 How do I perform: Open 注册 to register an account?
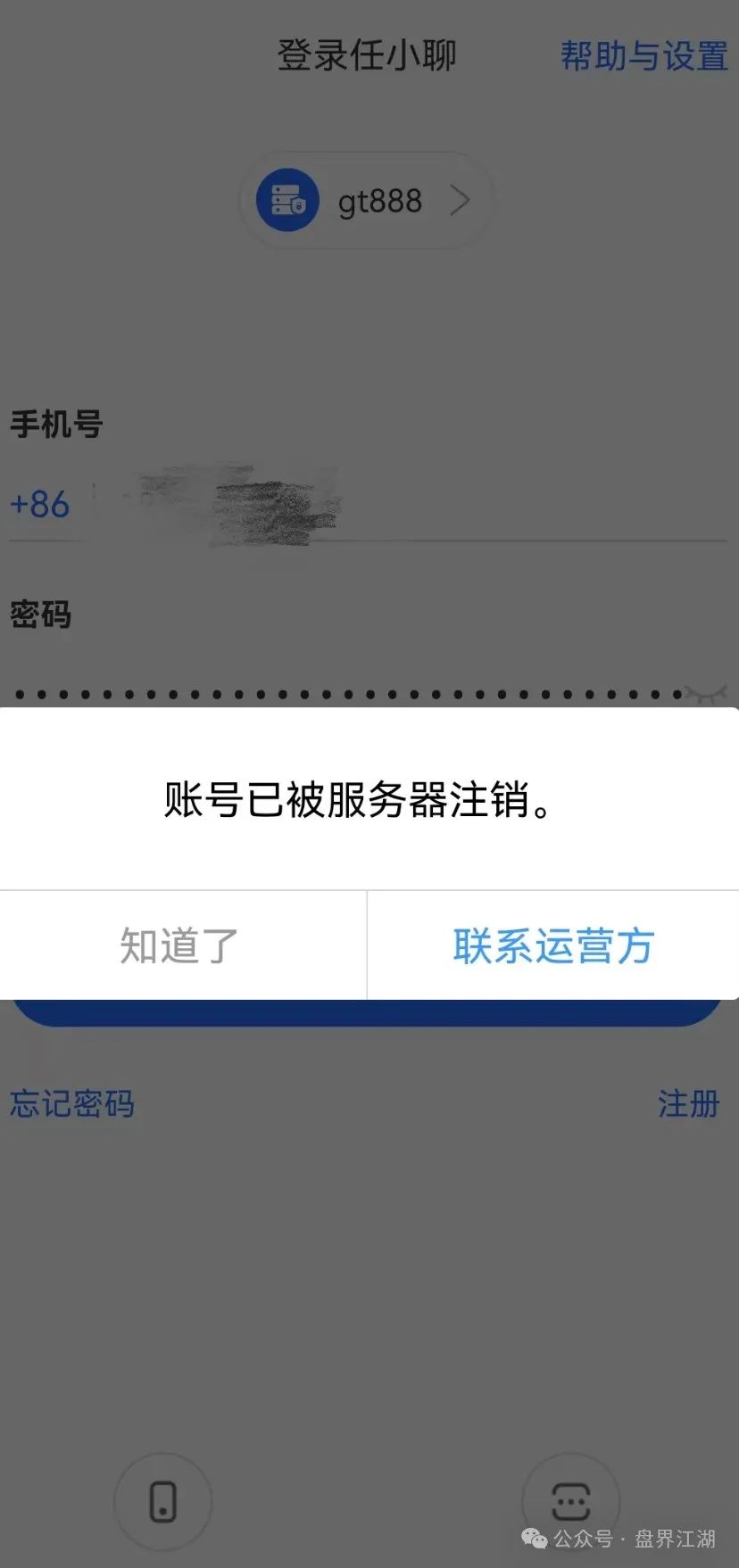(x=688, y=1104)
